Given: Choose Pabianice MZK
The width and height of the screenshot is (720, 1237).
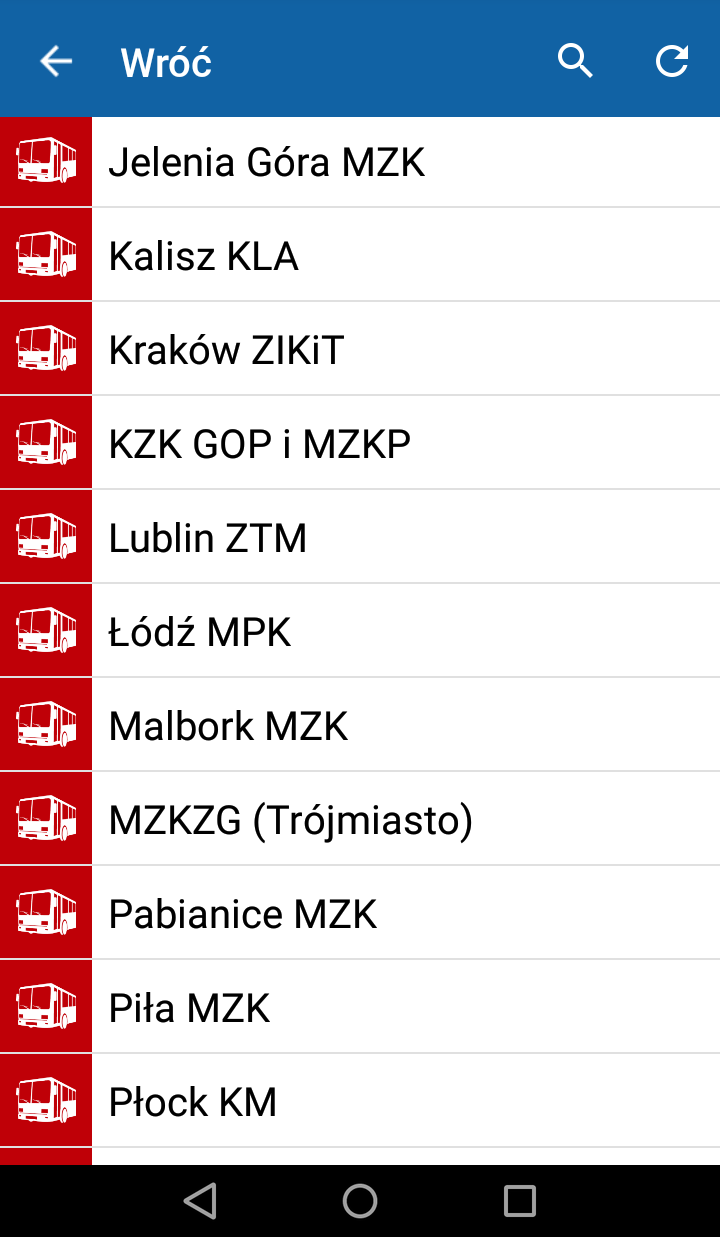Looking at the screenshot, I should (360, 914).
